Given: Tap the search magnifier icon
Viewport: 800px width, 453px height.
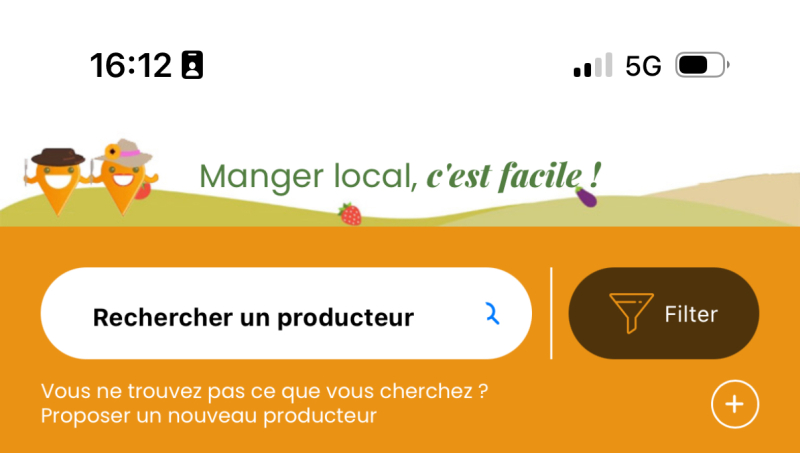Looking at the screenshot, I should click(x=491, y=314).
